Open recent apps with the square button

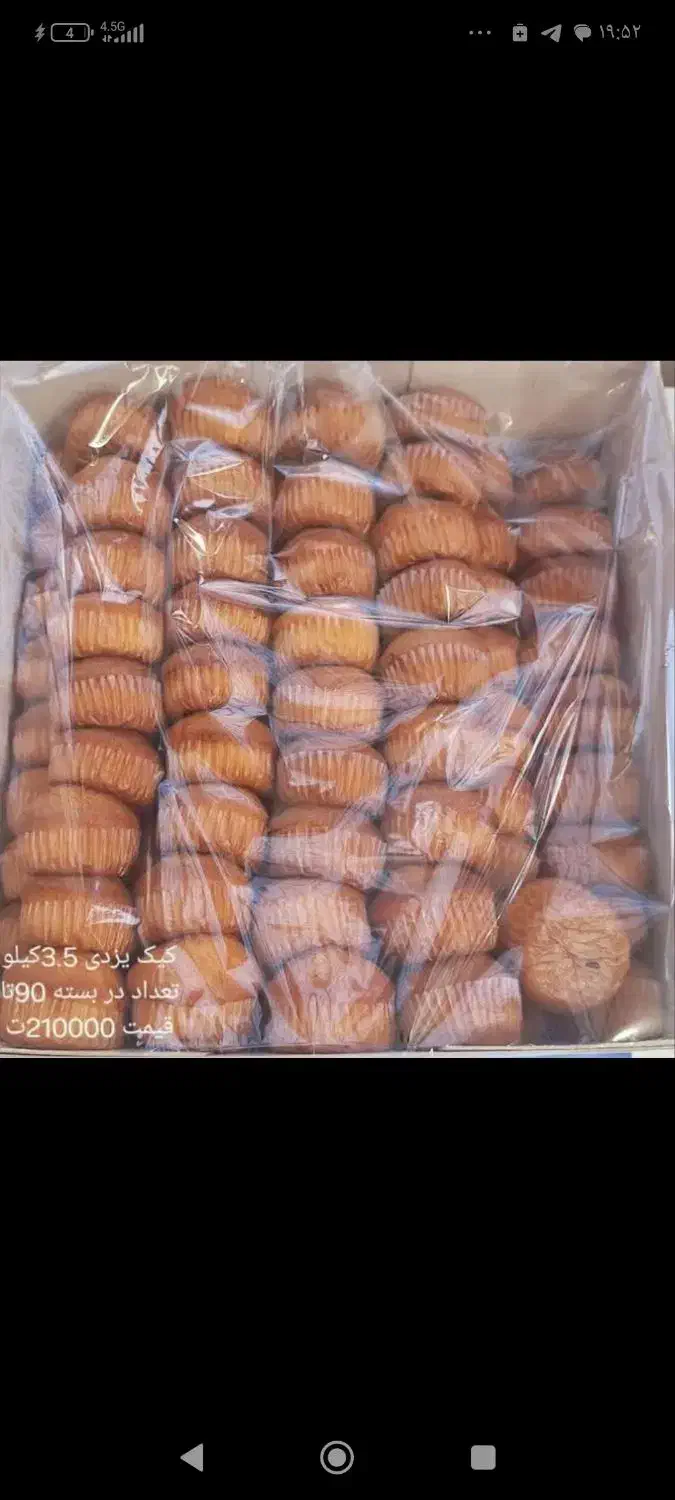click(483, 1457)
